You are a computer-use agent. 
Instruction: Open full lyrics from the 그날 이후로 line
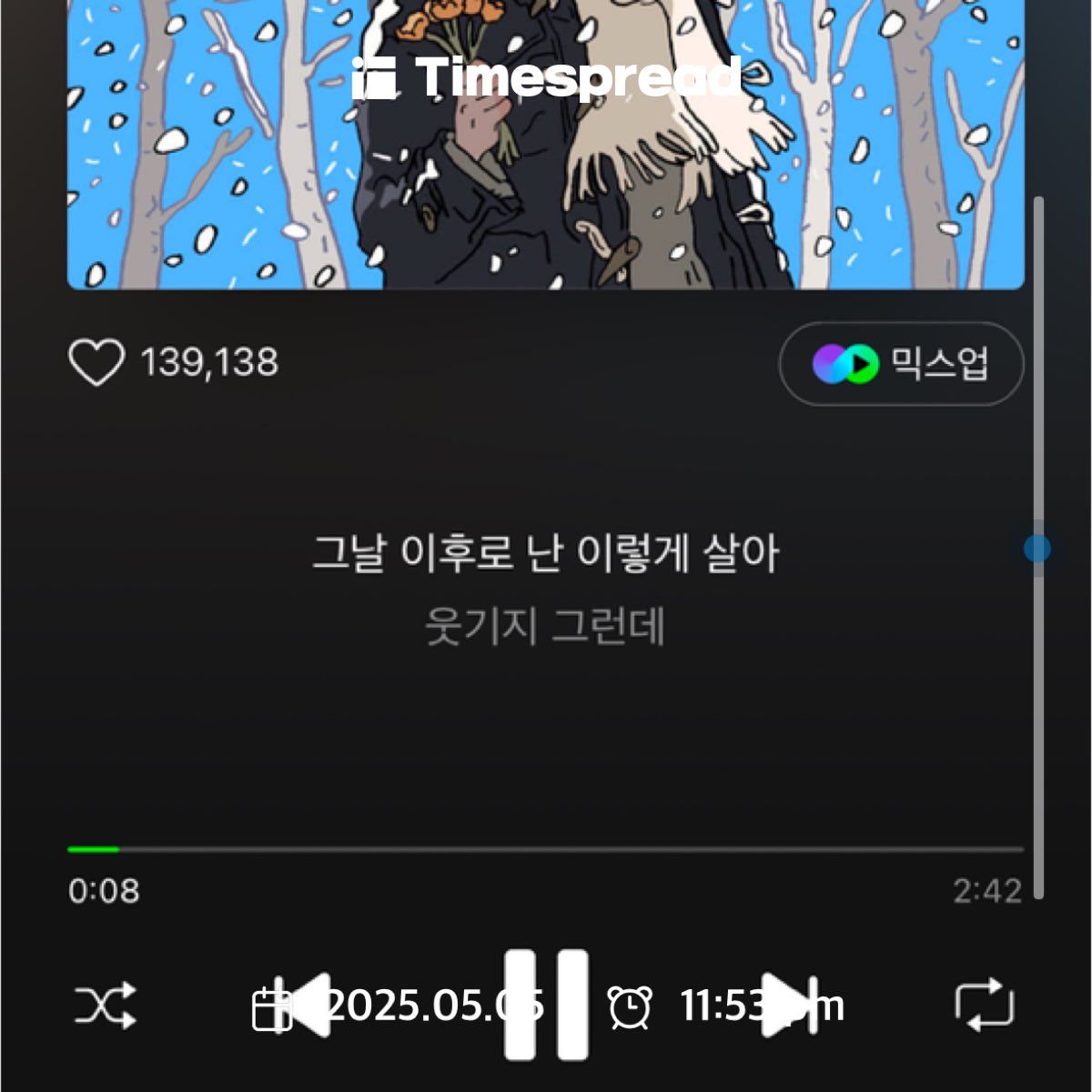546,553
